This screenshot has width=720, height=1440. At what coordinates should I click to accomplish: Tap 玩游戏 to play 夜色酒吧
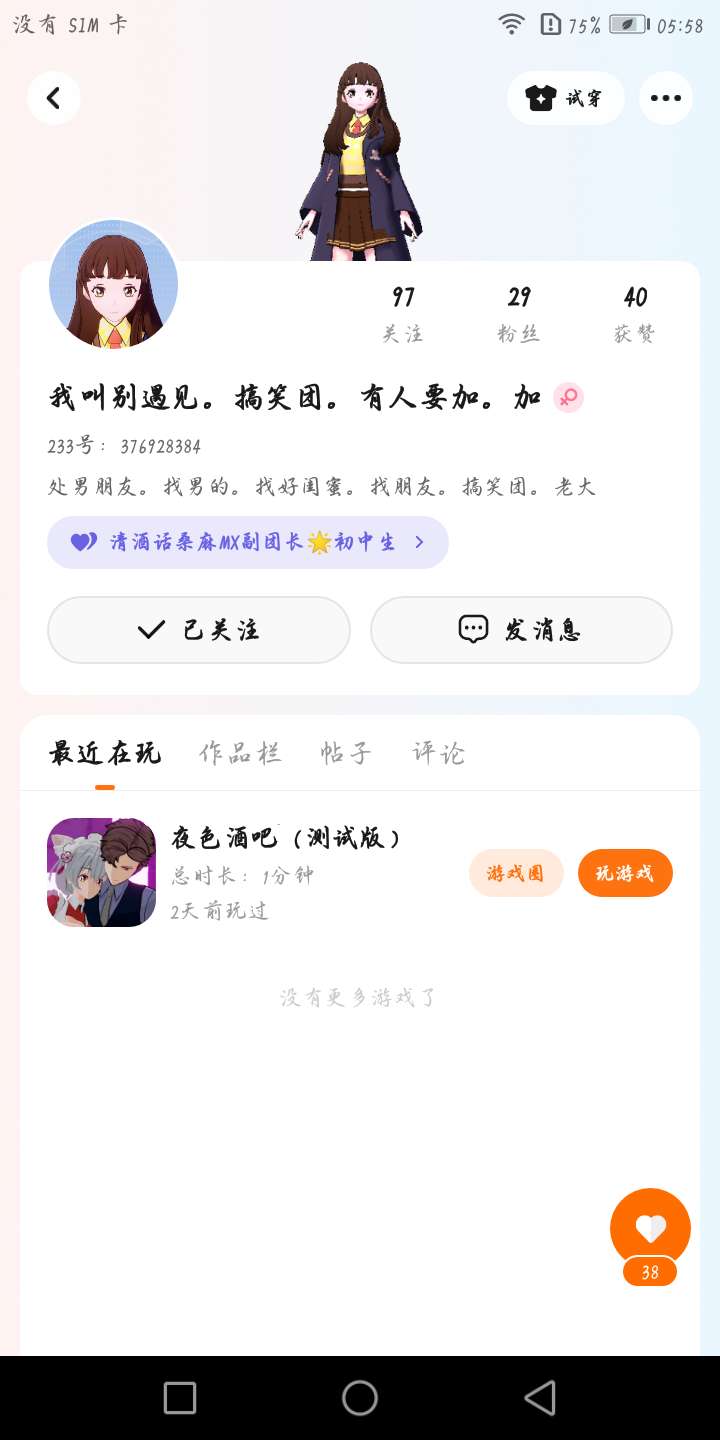tap(625, 873)
